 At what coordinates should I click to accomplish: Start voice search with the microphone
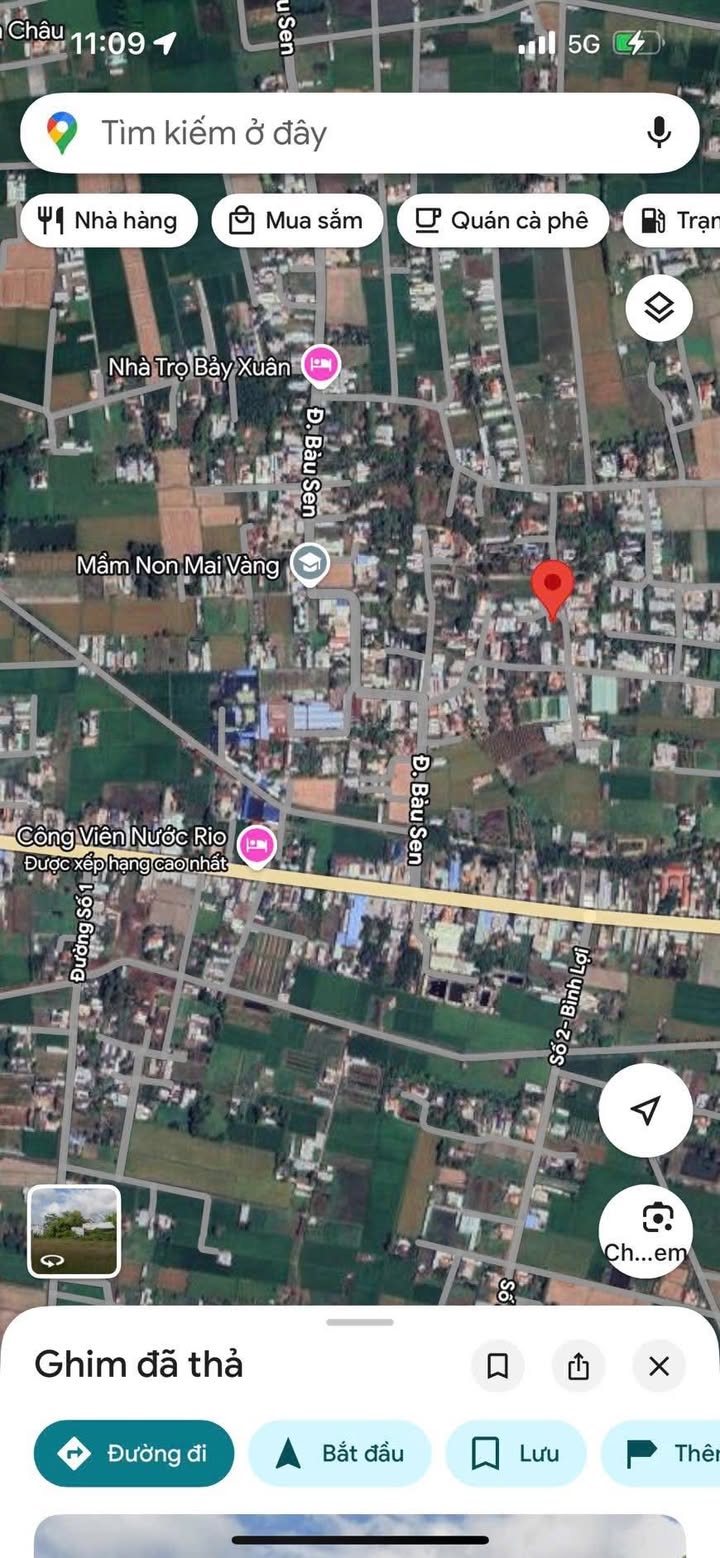point(658,133)
